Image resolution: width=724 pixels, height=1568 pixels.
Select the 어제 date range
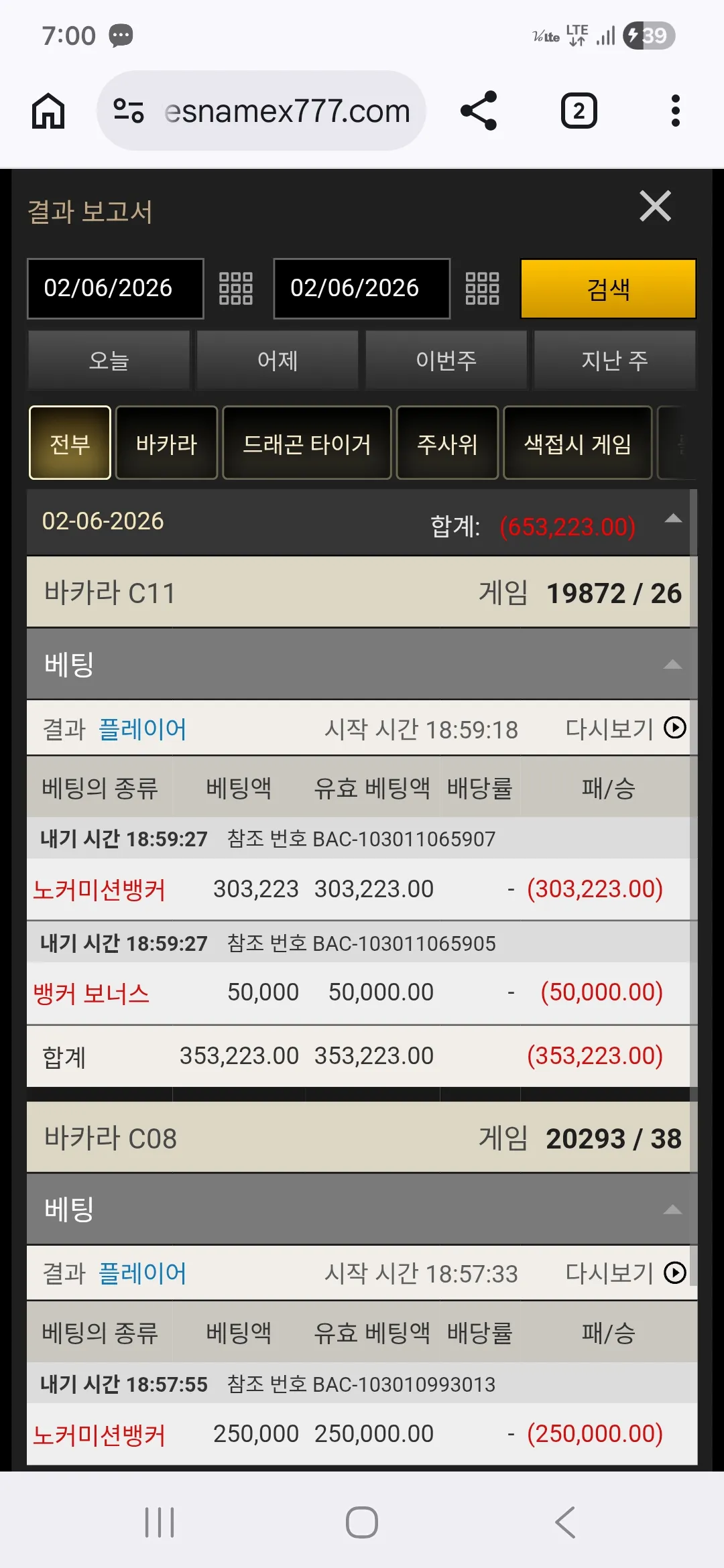point(278,361)
